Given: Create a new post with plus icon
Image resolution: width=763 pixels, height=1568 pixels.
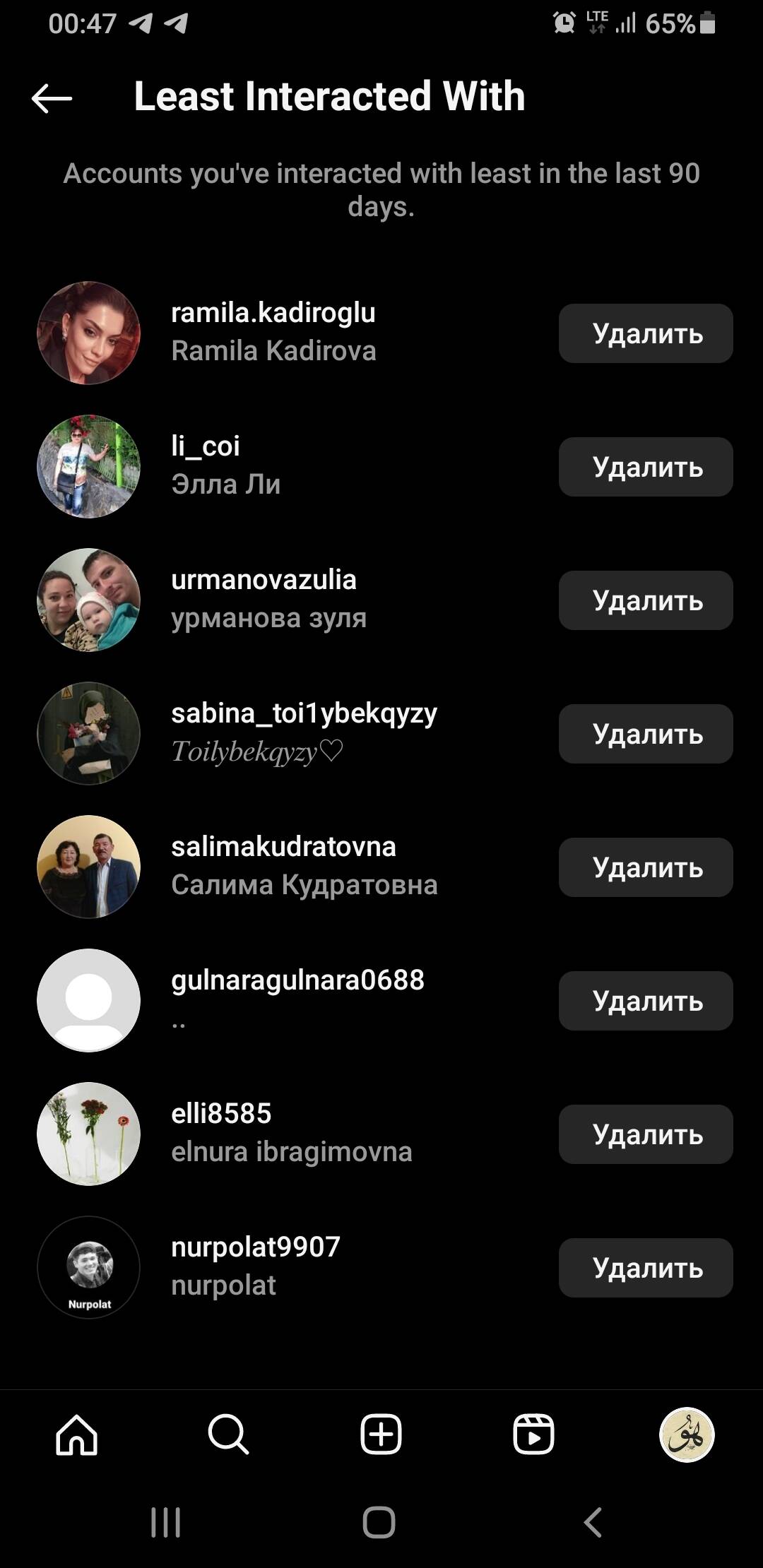Looking at the screenshot, I should click(x=381, y=1435).
